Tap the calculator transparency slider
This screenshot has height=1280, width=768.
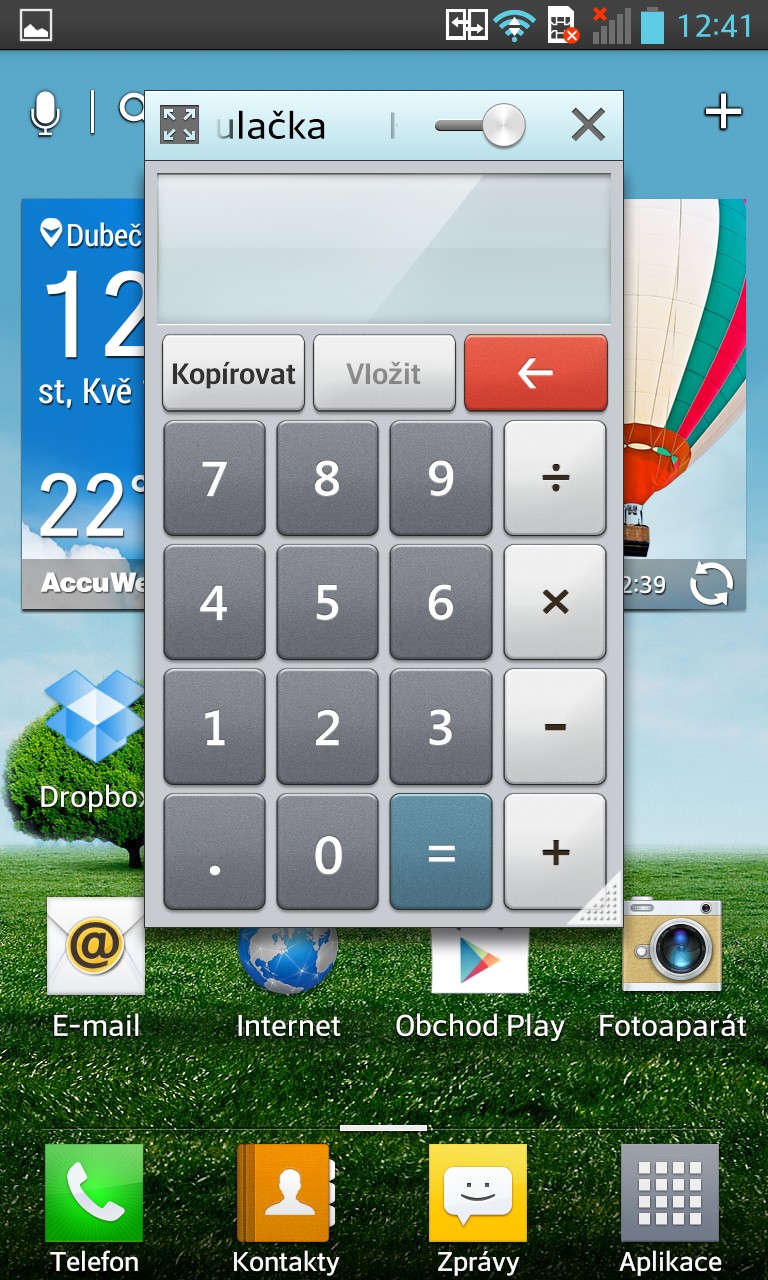coord(480,126)
